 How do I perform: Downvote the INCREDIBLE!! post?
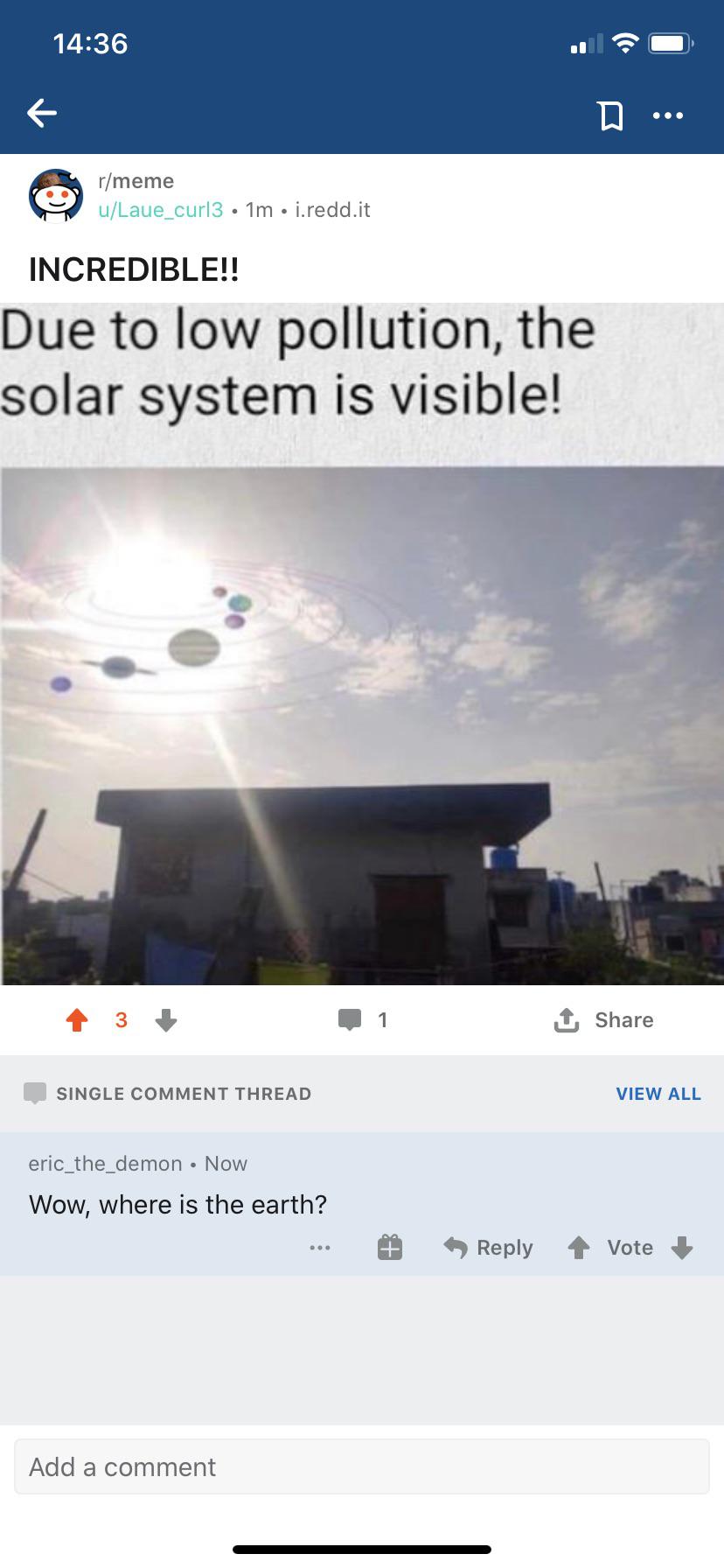tap(166, 1020)
